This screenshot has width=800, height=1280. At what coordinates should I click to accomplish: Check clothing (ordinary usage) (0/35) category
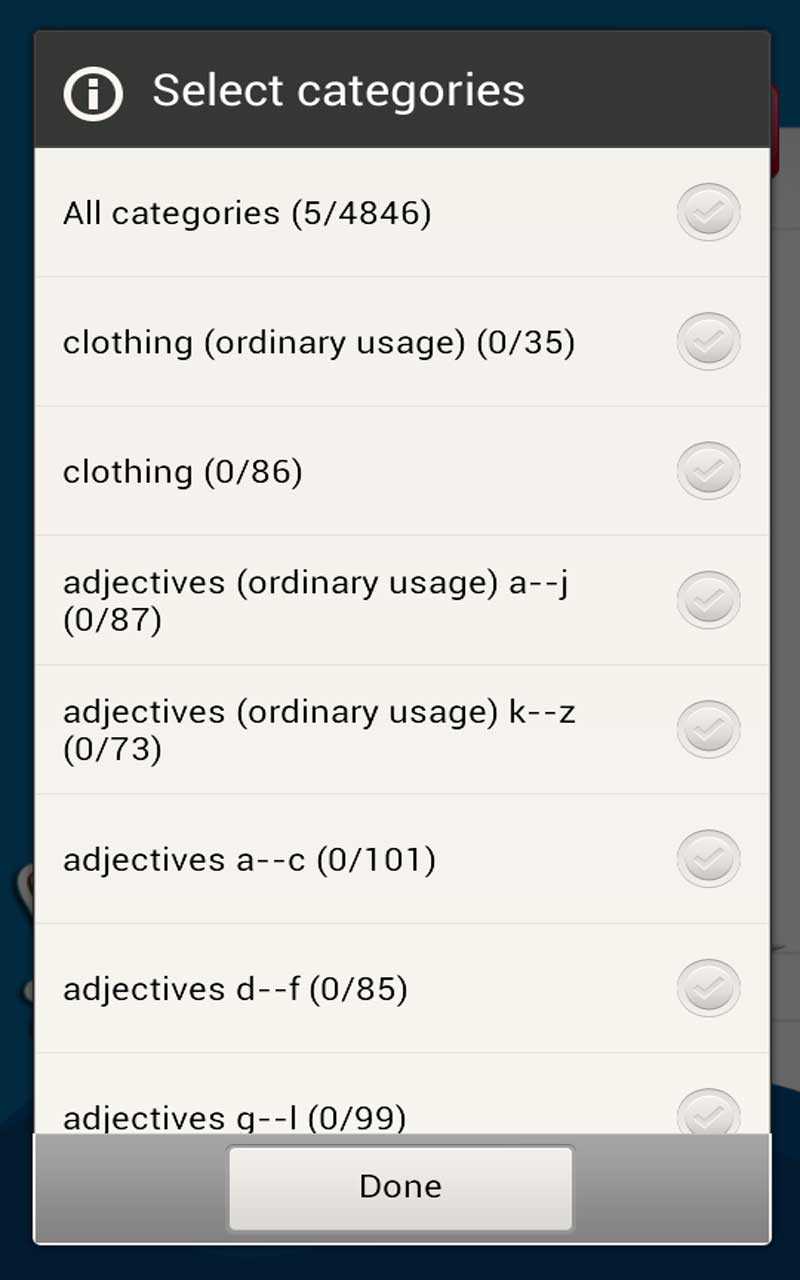tap(708, 342)
